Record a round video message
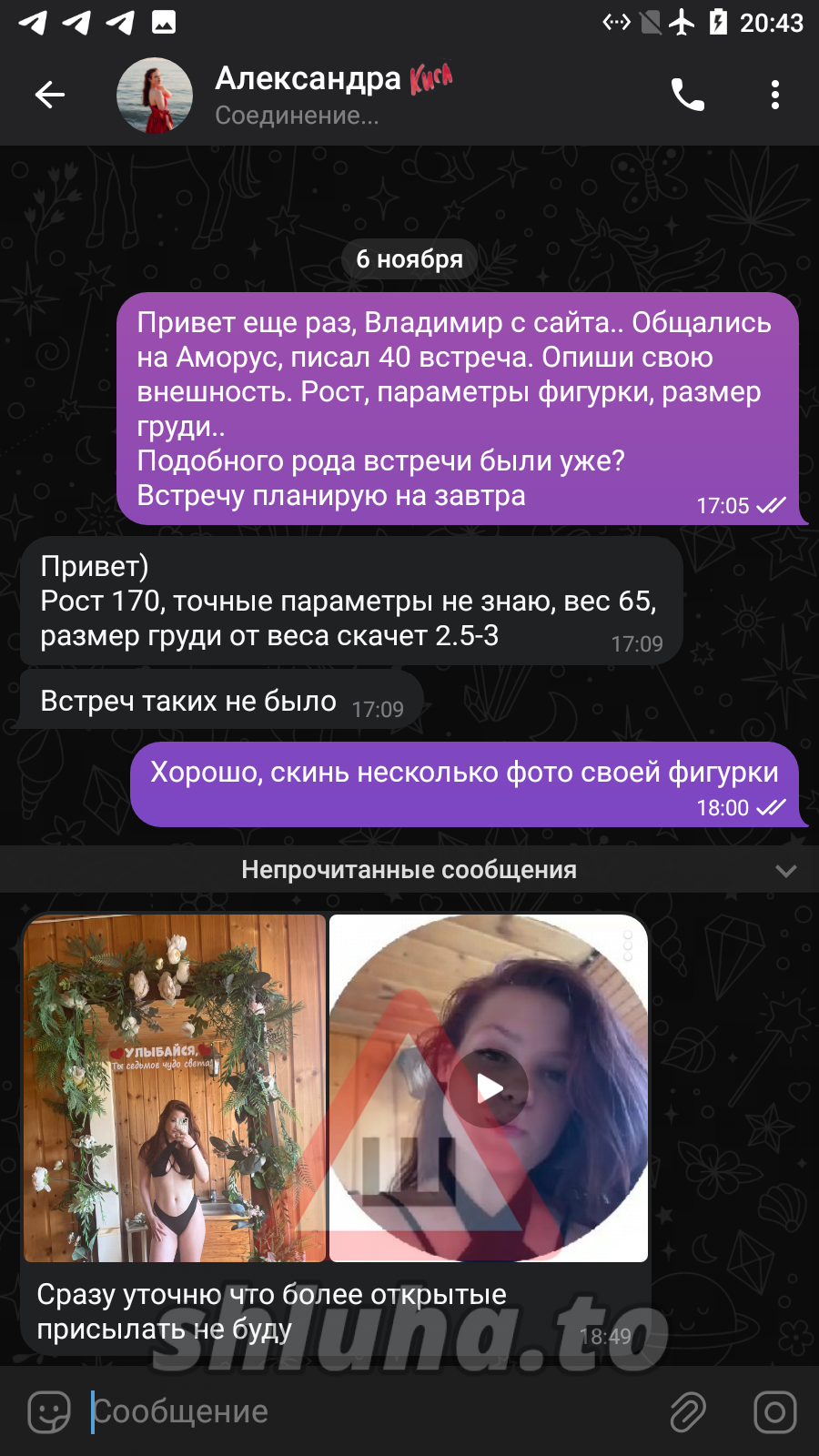819x1456 pixels. [774, 1411]
